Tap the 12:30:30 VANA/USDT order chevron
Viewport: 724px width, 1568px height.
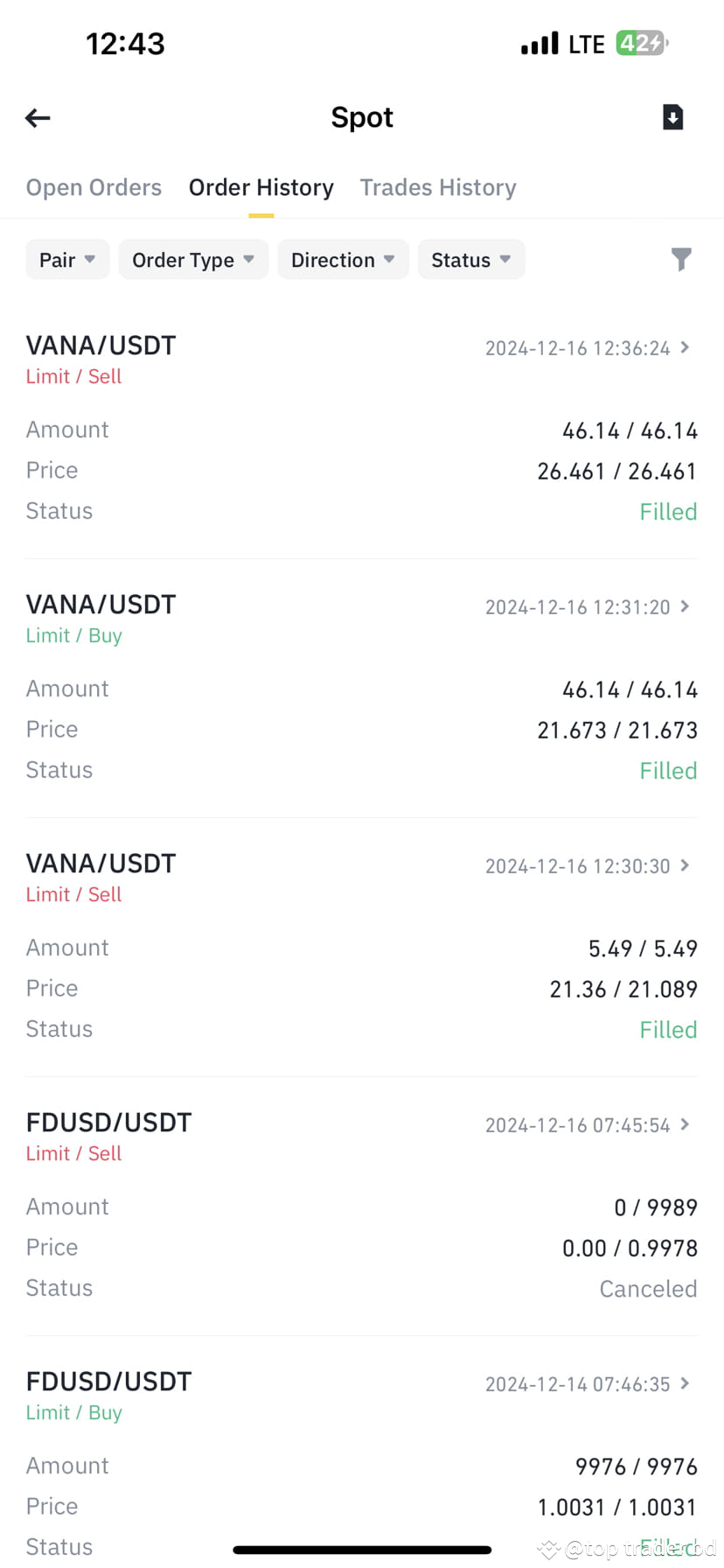[x=687, y=865]
